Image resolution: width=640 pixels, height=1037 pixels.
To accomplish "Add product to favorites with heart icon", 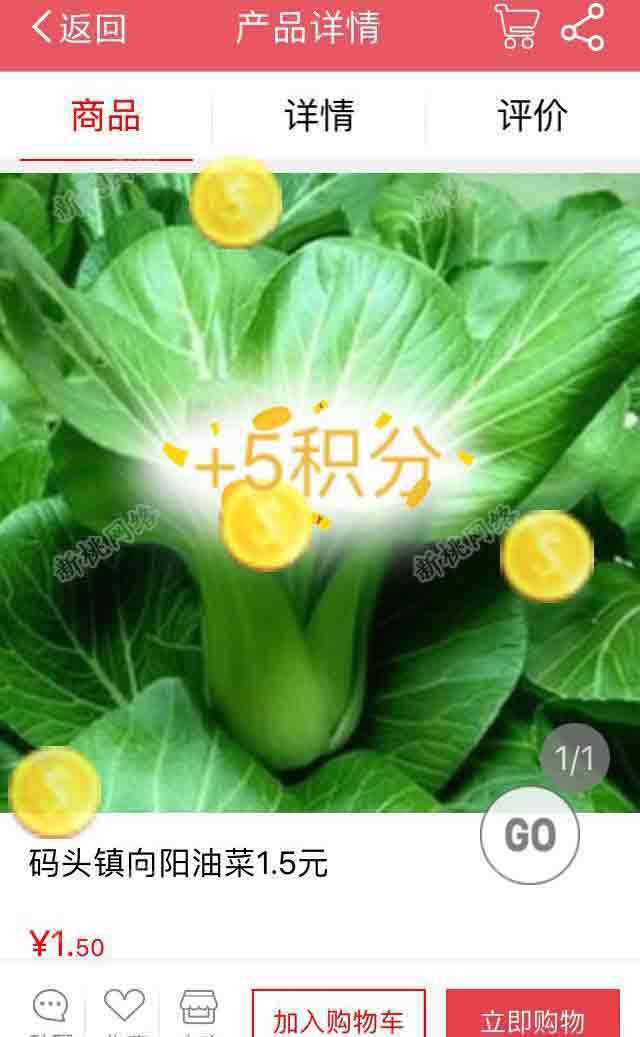I will [x=124, y=1008].
